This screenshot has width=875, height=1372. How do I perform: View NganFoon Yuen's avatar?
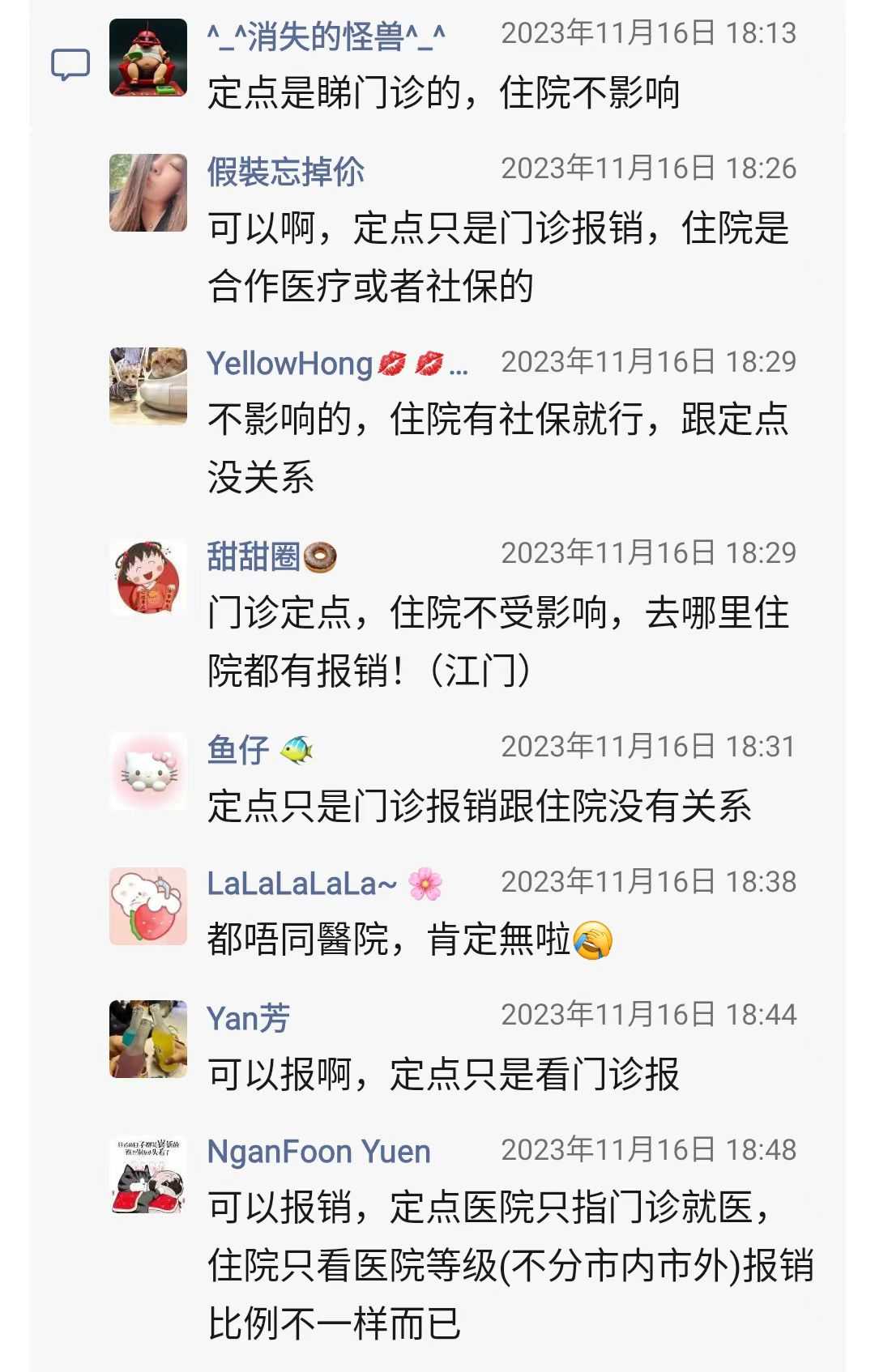[x=148, y=1174]
